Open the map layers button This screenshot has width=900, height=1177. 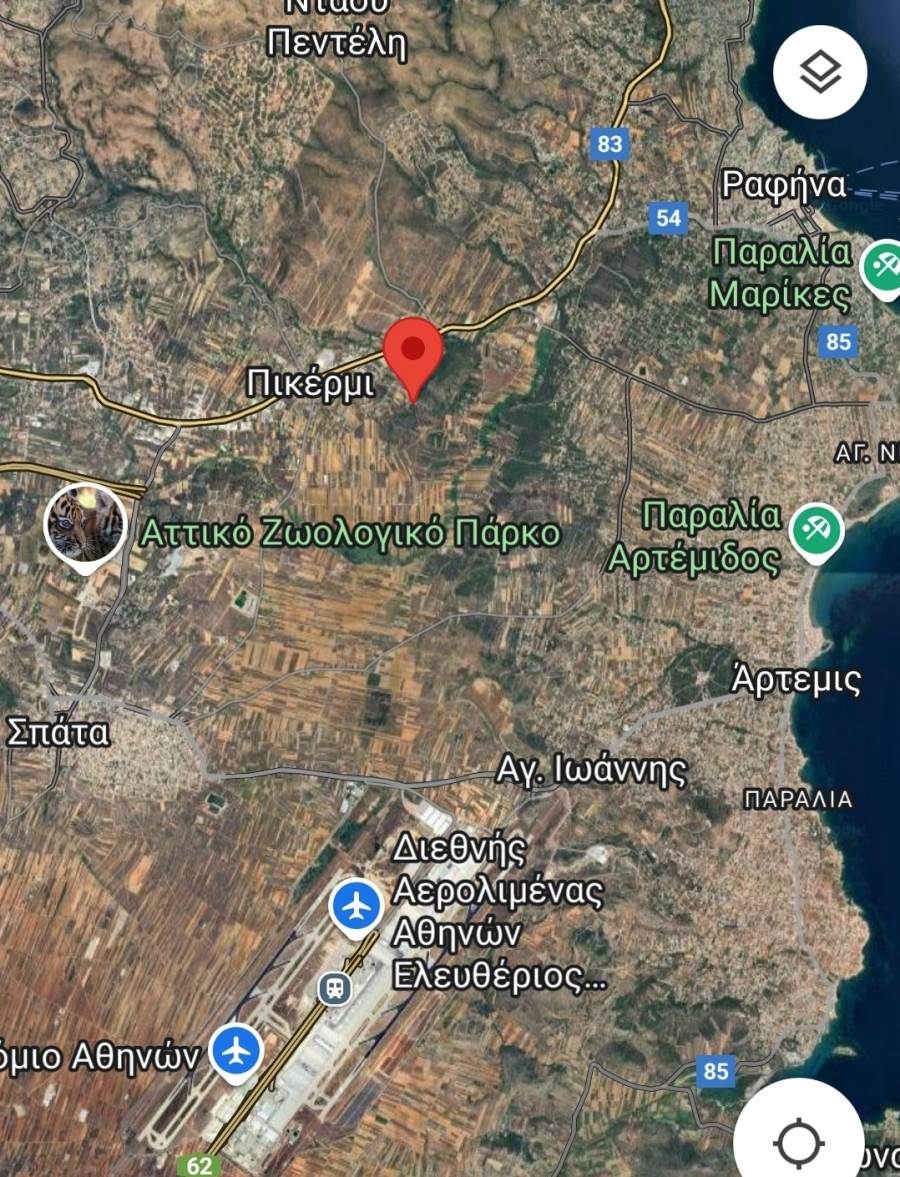pyautogui.click(x=820, y=72)
